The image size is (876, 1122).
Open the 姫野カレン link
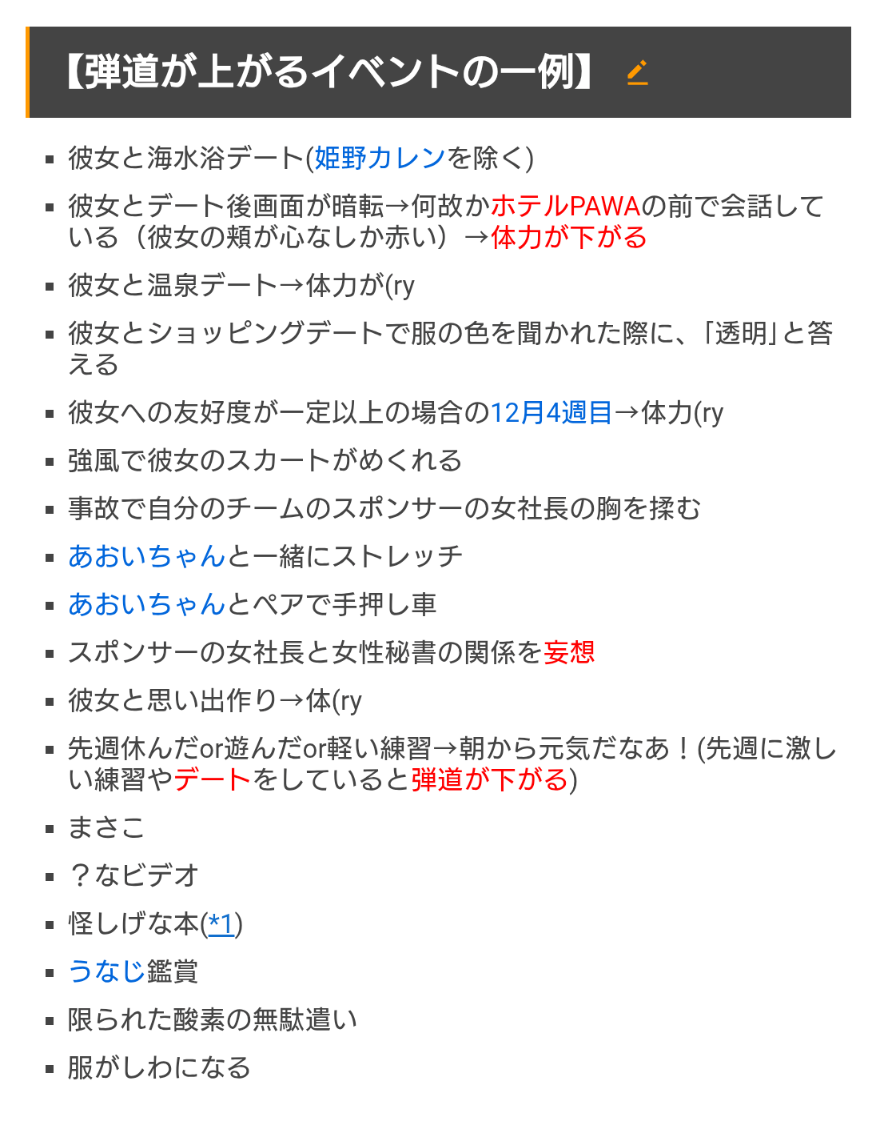click(379, 157)
